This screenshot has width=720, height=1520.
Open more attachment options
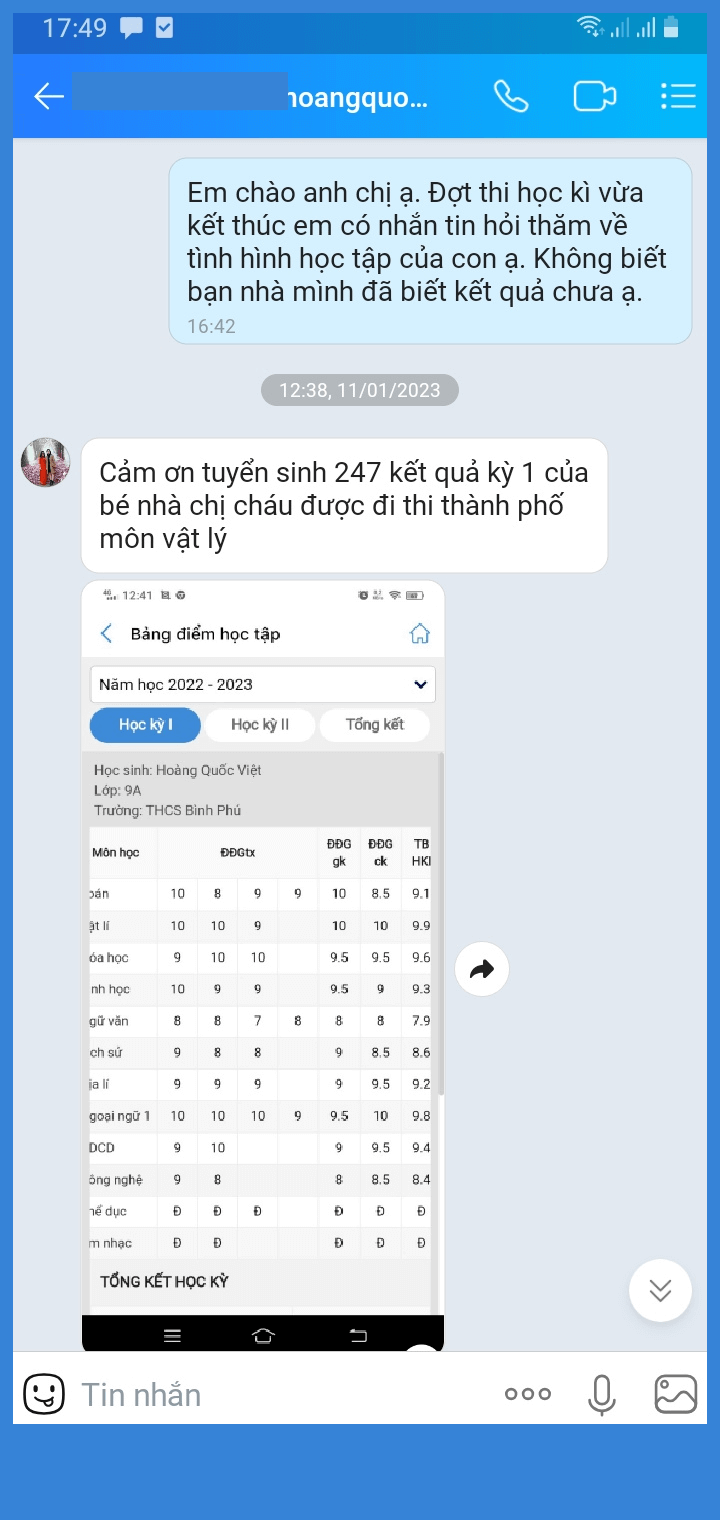point(528,1394)
